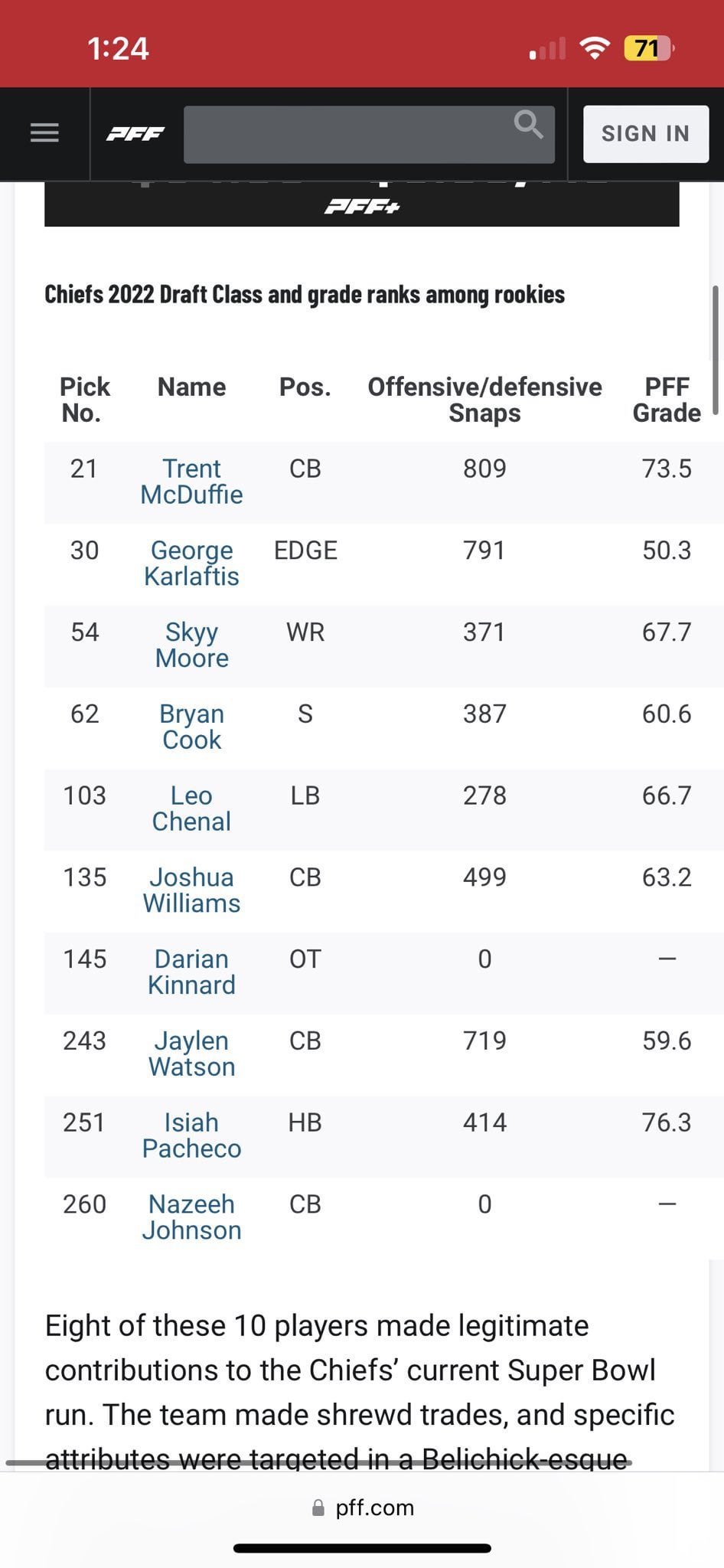Tap the search magnifier icon
724x1568 pixels.
pos(528,124)
